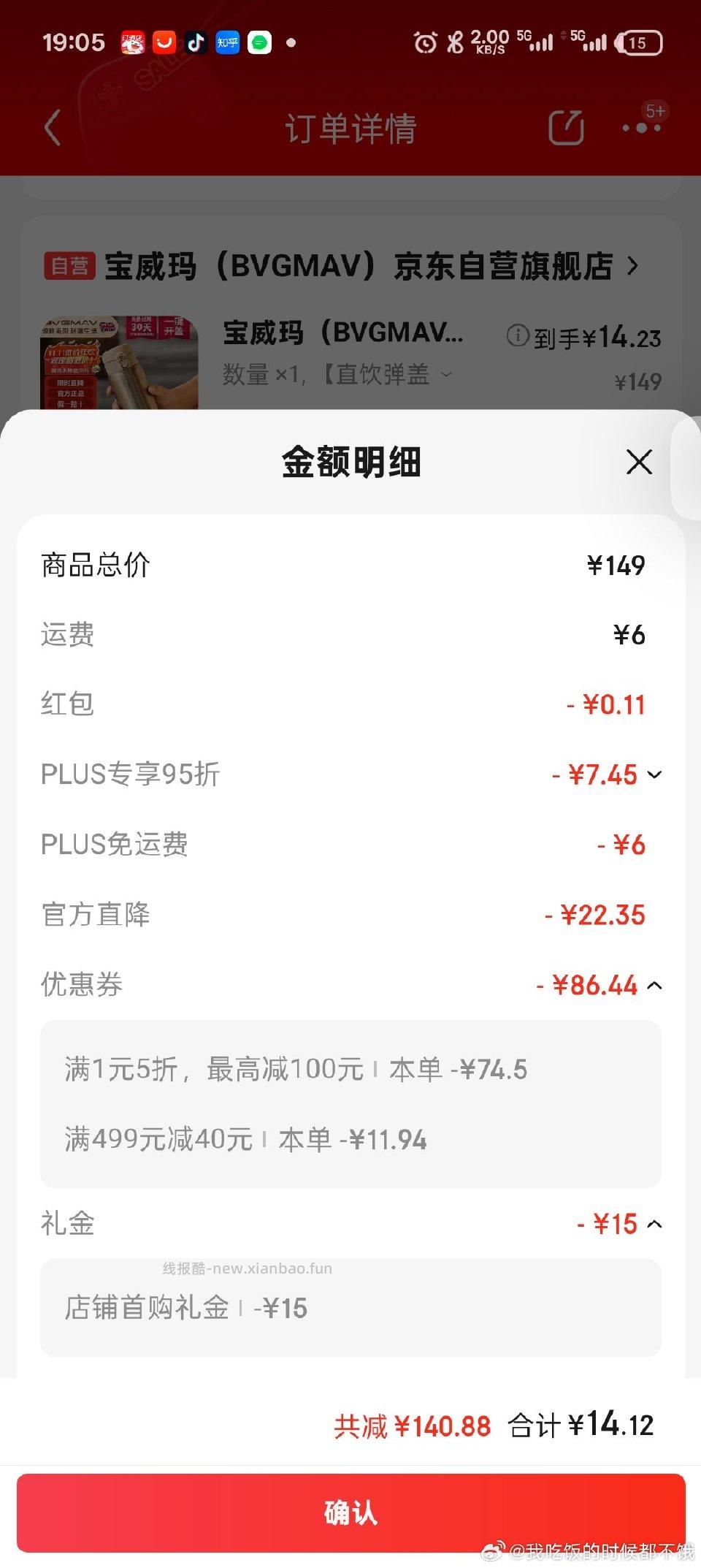Tap the TikTok icon in the status bar
The height and width of the screenshot is (1568, 701).
(194, 43)
